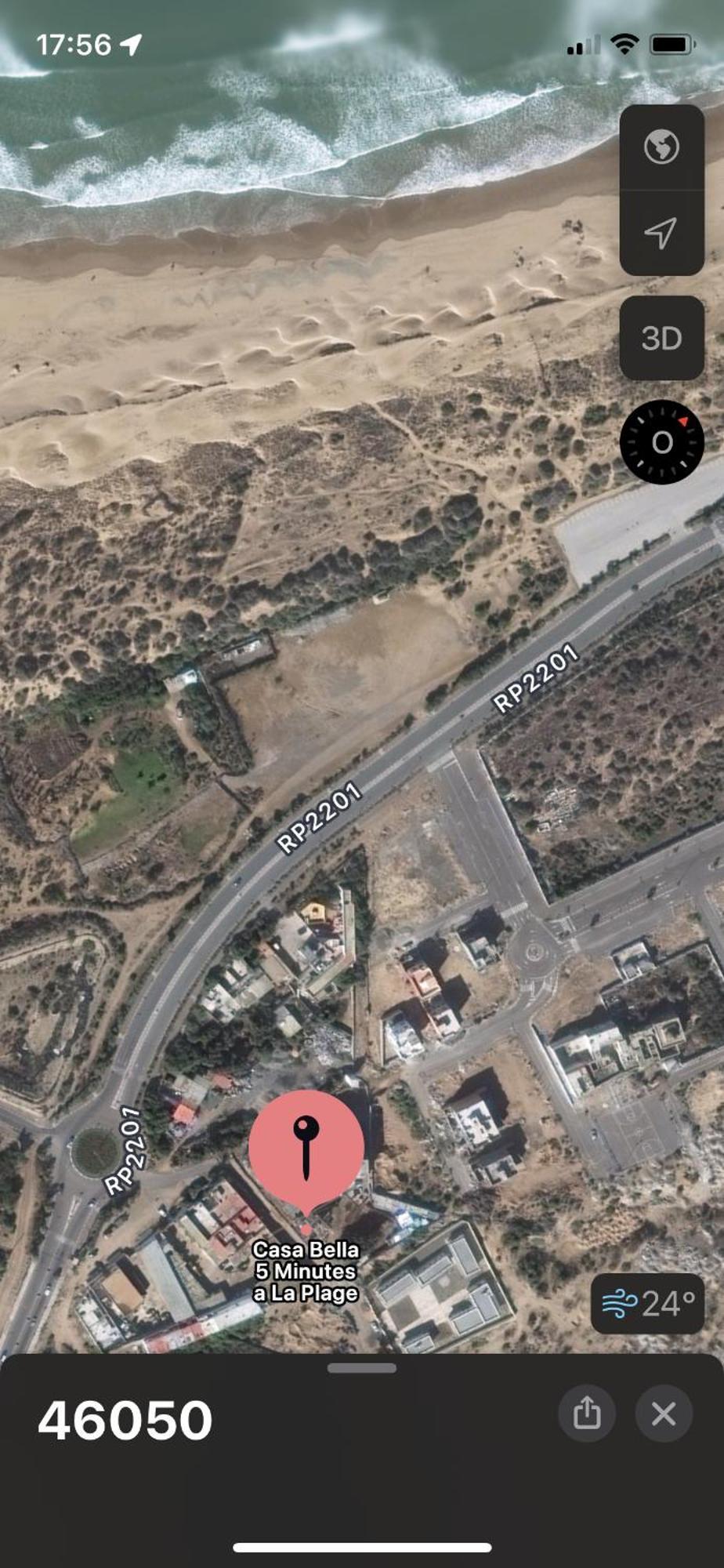
Task: Select the red dropped pin marker
Action: (306, 1147)
